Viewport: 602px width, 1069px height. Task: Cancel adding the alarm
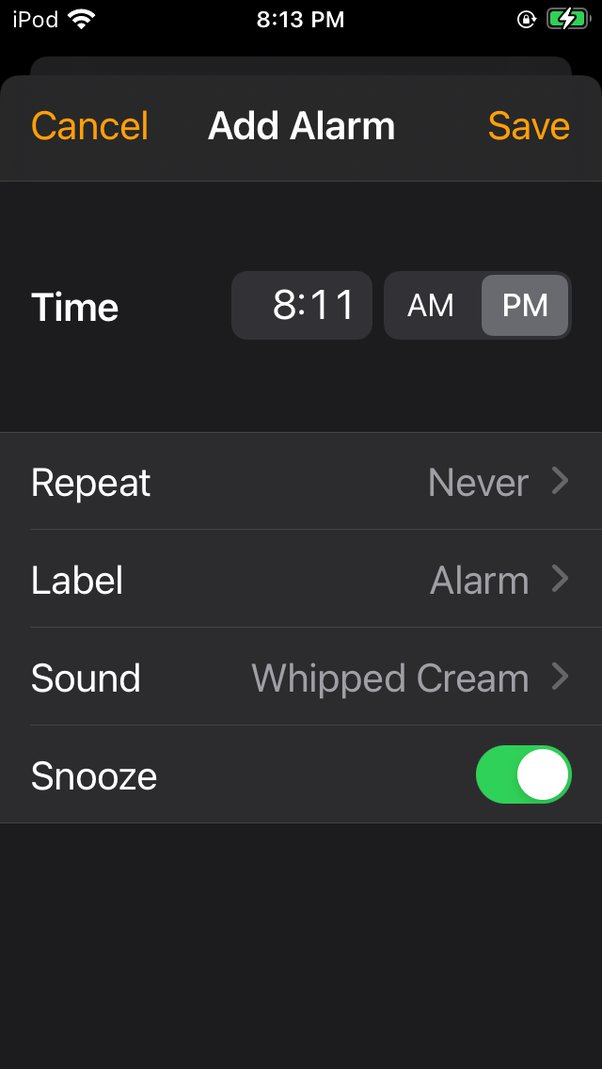click(x=90, y=127)
